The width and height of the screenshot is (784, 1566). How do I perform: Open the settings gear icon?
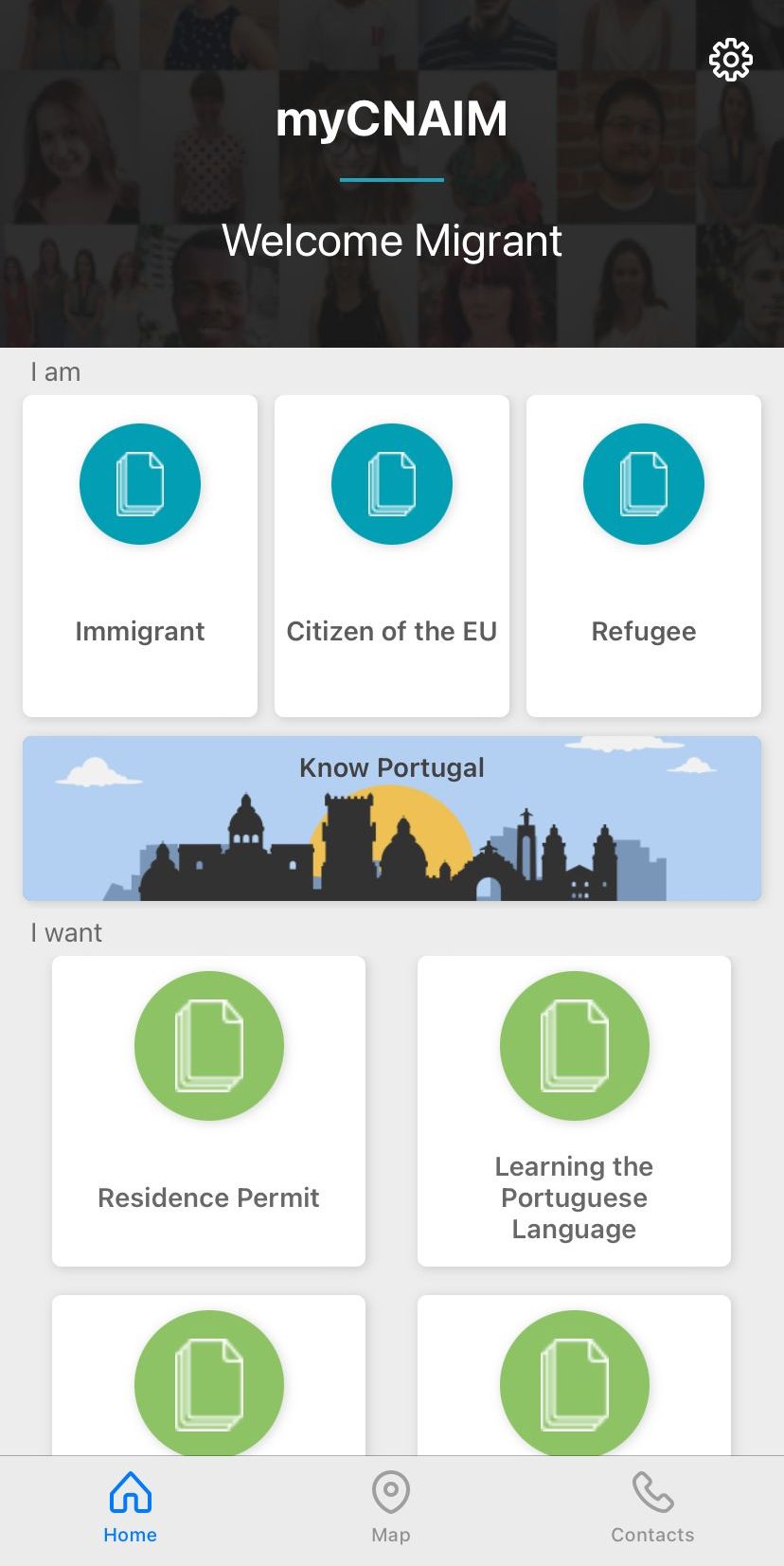click(x=730, y=61)
